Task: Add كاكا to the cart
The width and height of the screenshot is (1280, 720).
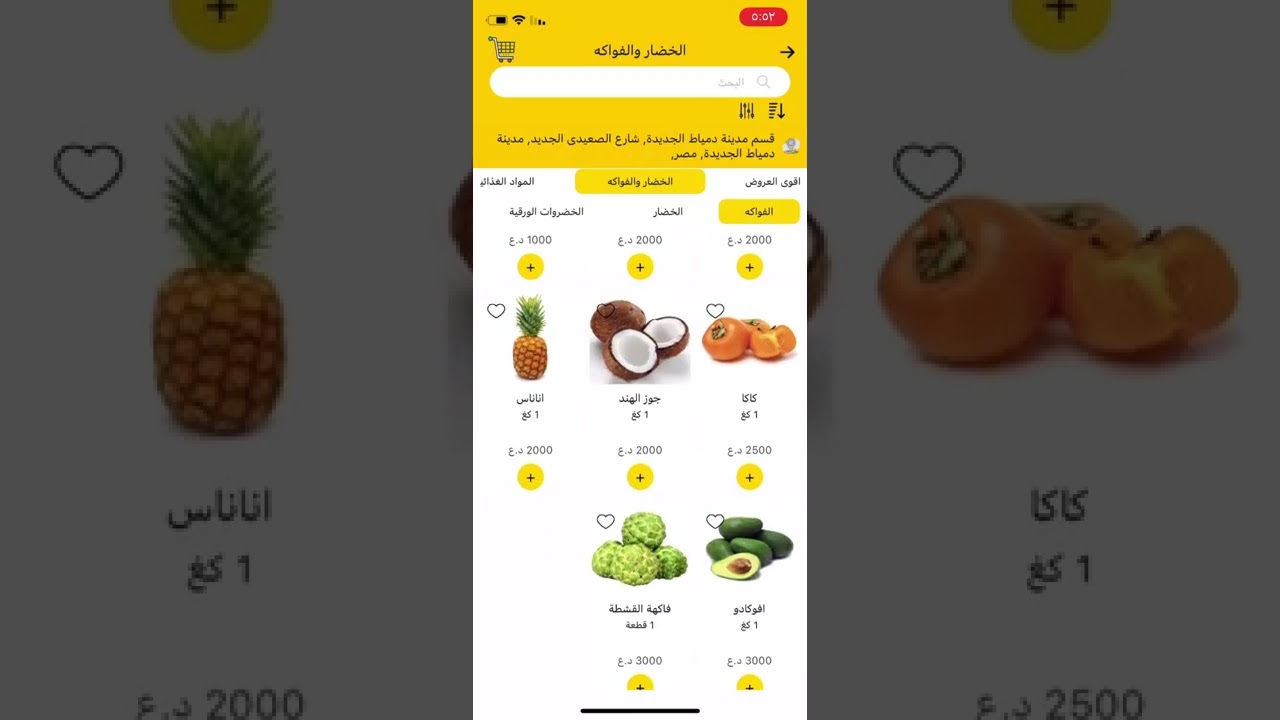Action: [x=749, y=478]
